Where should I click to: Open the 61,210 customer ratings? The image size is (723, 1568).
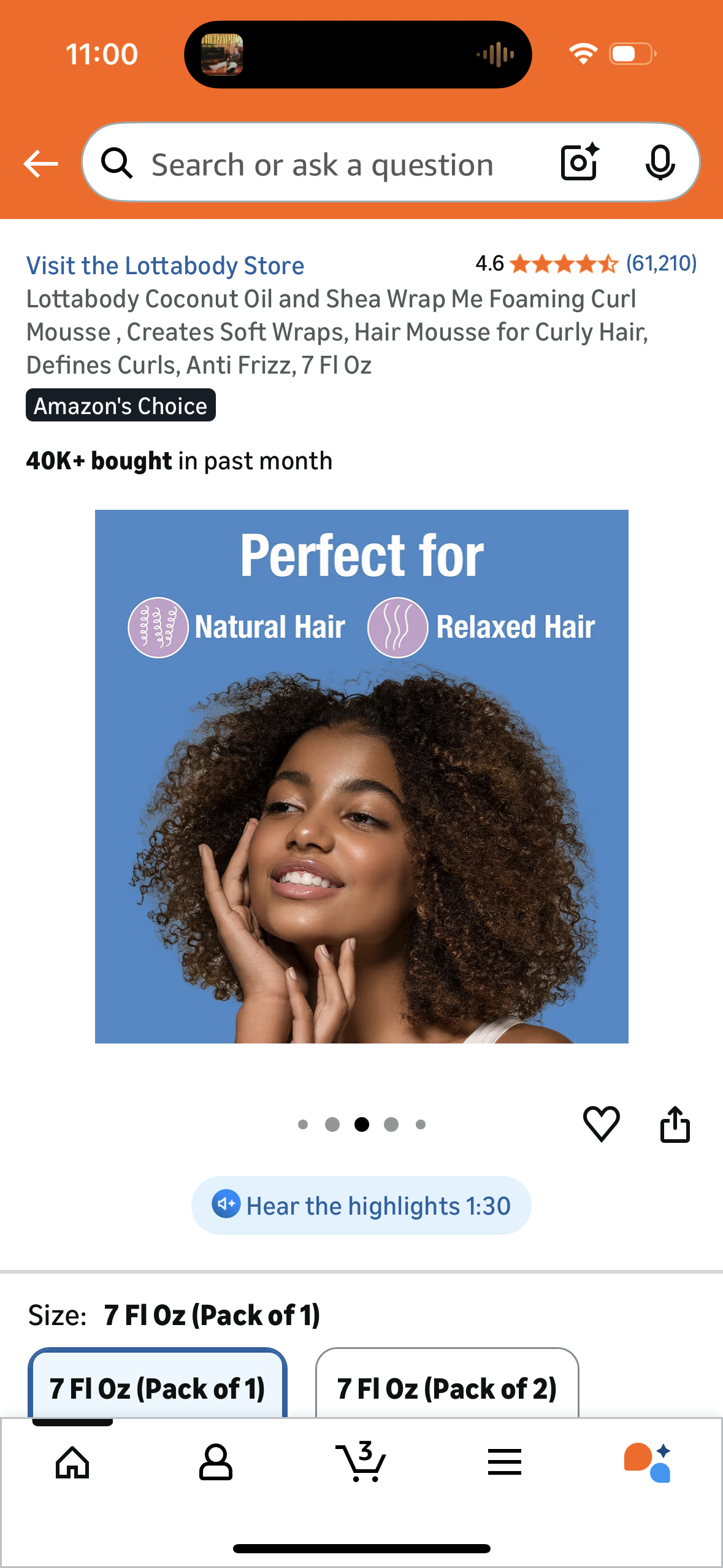(660, 263)
